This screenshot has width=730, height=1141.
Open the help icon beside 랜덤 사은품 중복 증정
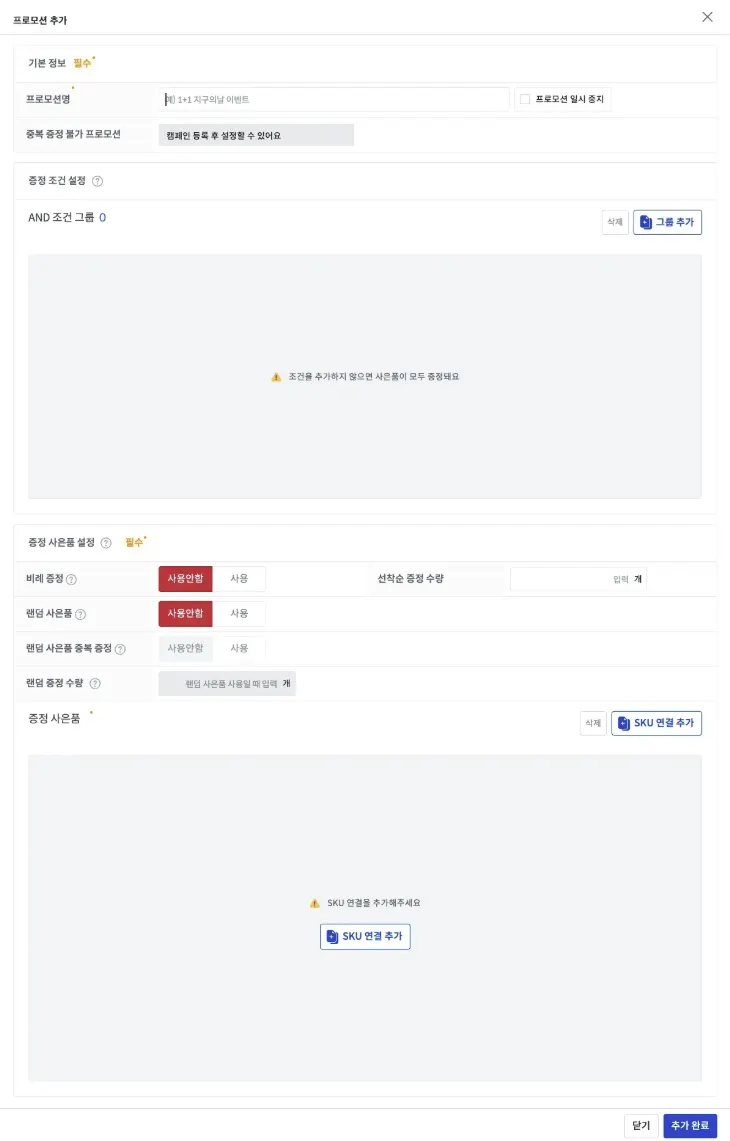(x=120, y=649)
